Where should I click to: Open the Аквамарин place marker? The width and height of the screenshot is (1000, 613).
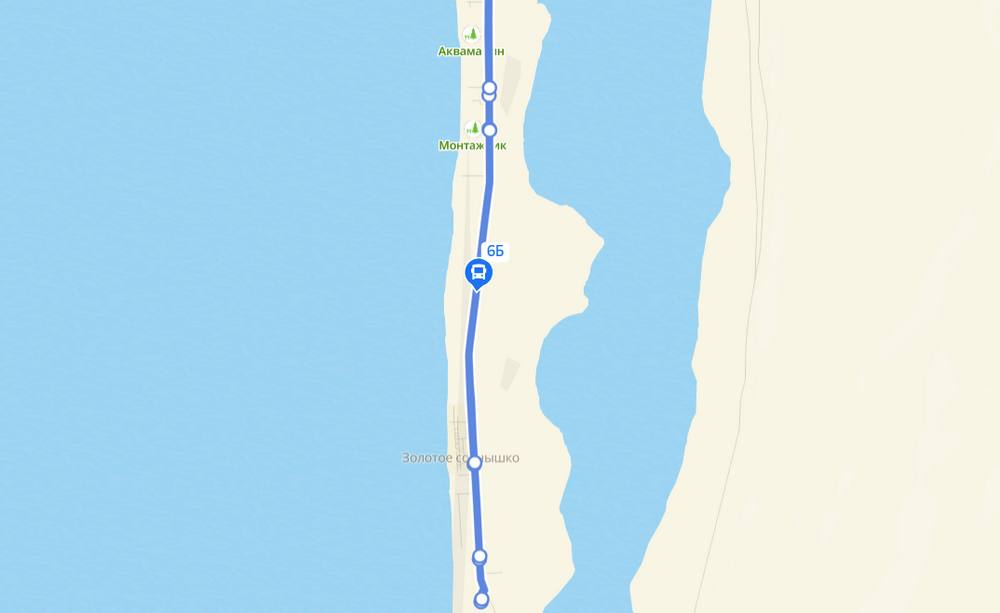click(472, 34)
